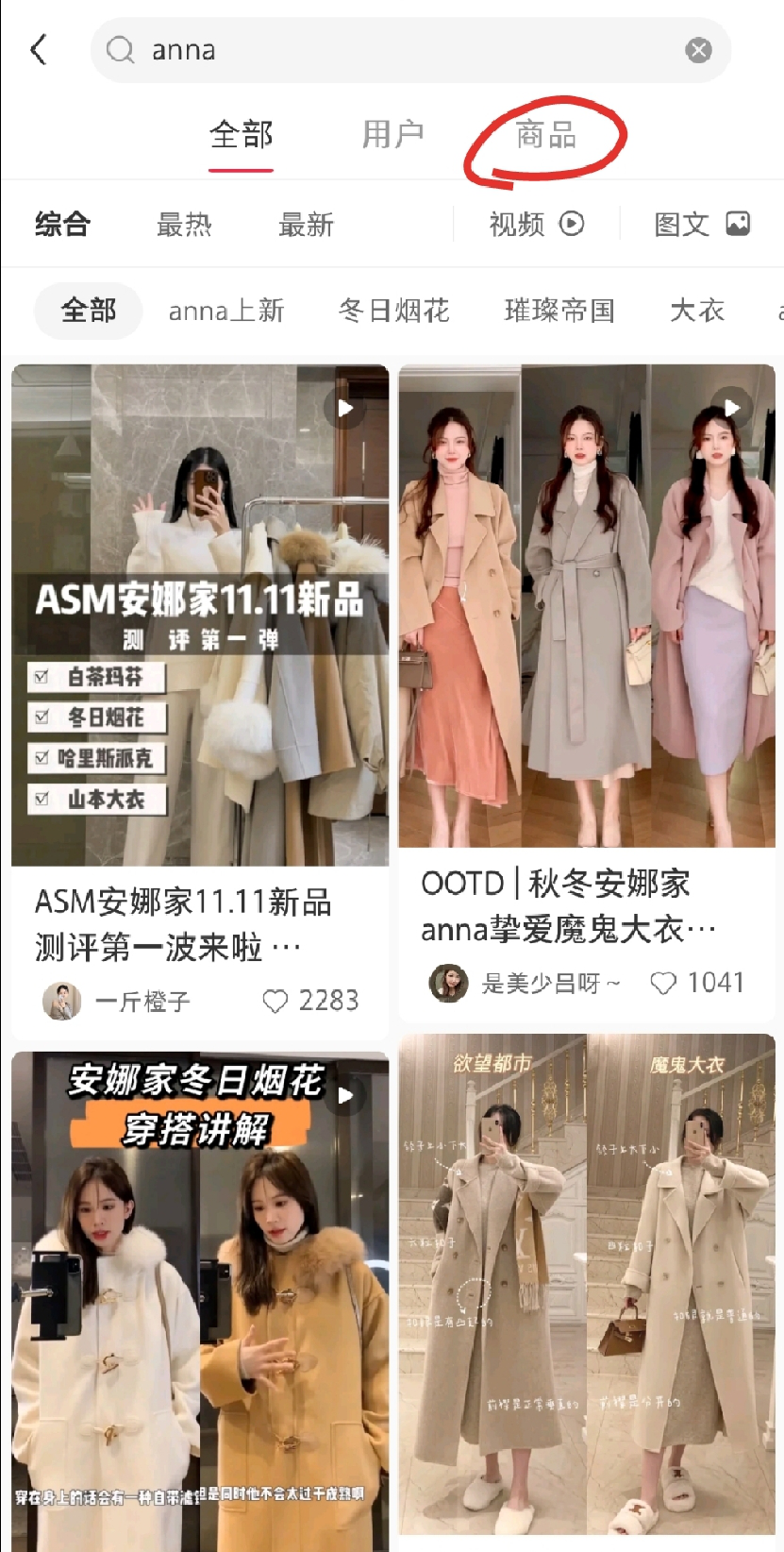
Task: Clear the search field with the X icon
Action: [x=698, y=49]
